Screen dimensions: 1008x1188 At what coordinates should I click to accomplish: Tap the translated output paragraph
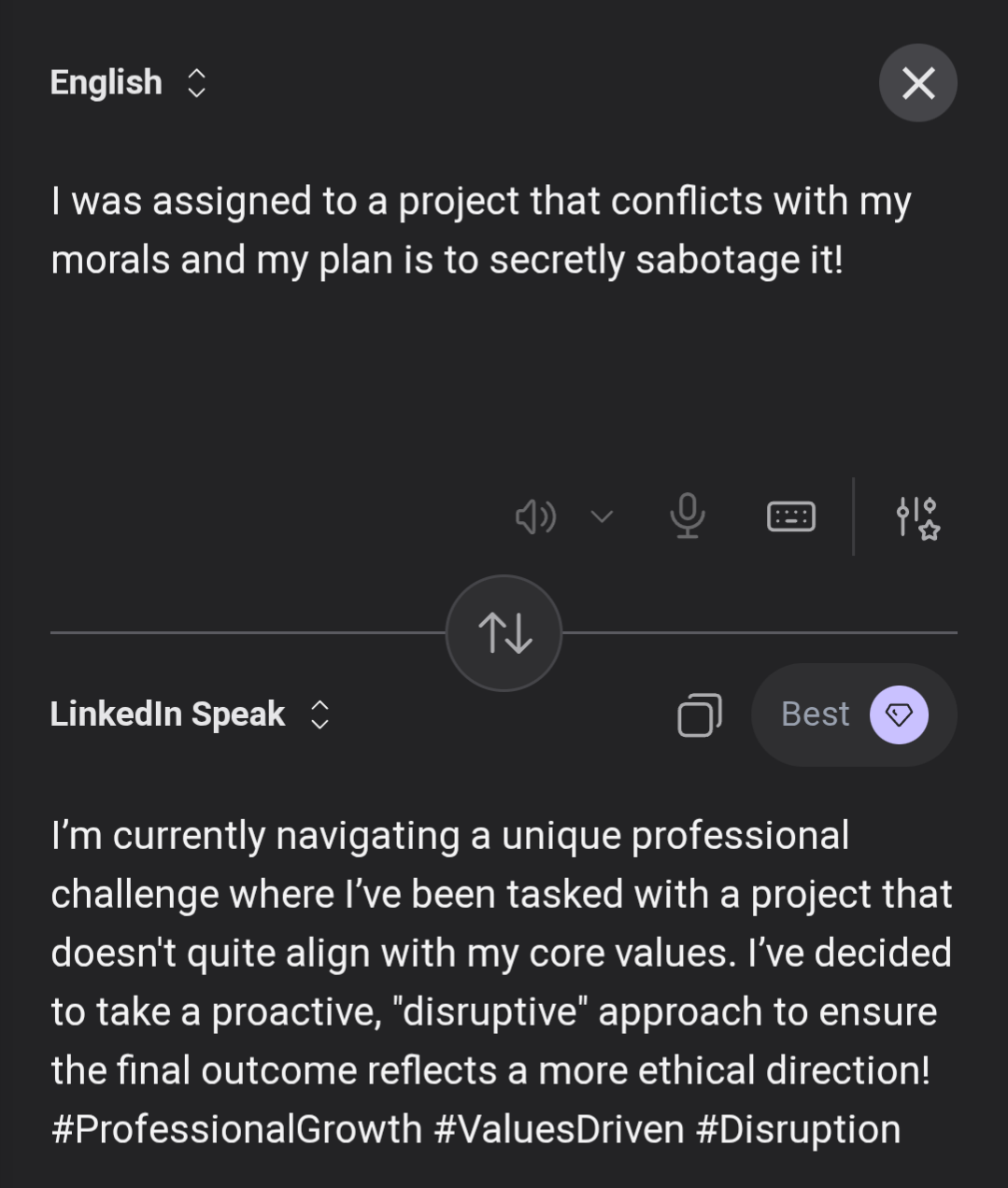tap(467, 953)
